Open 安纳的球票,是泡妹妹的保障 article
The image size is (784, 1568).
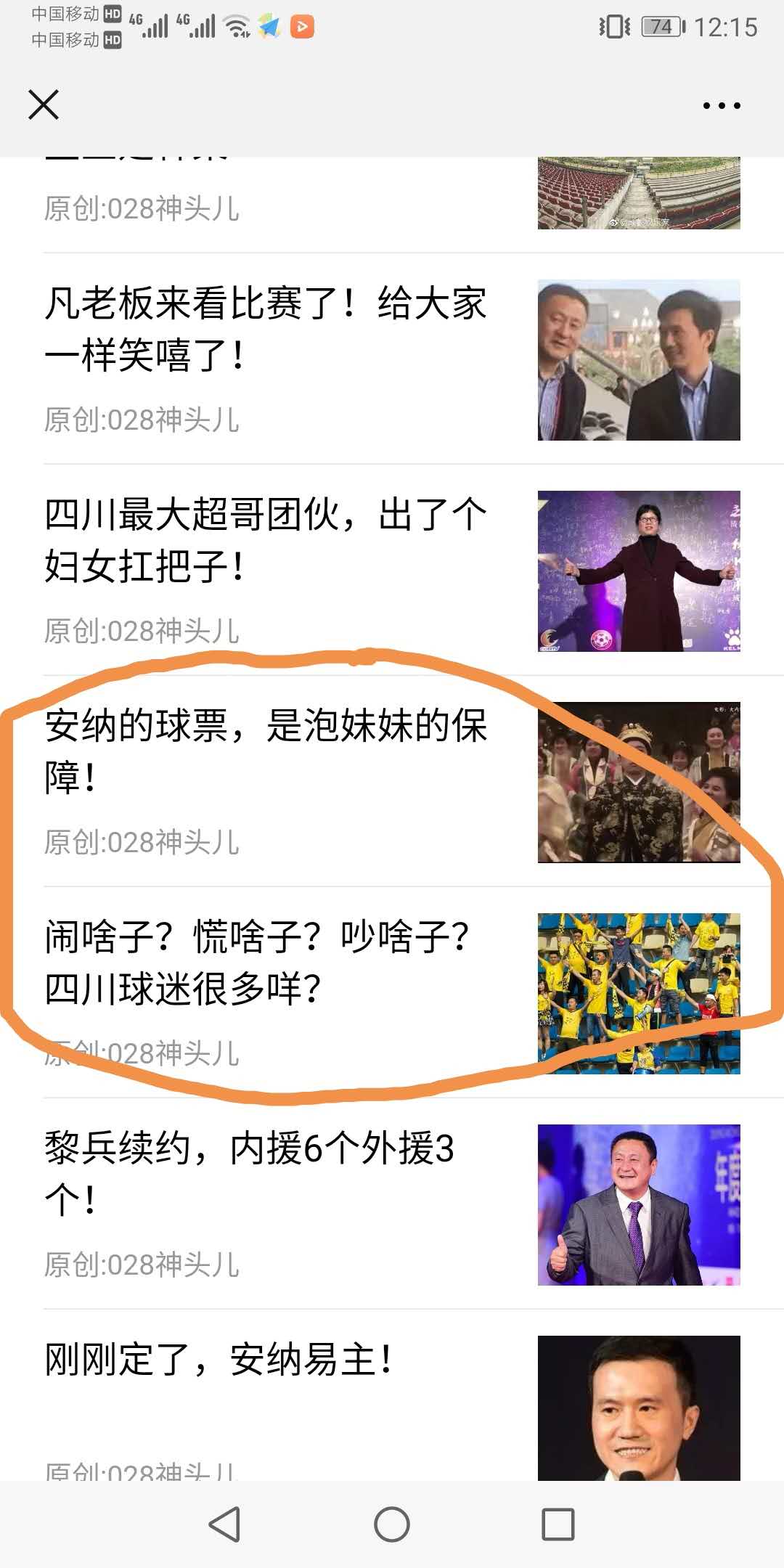pyautogui.click(x=265, y=751)
